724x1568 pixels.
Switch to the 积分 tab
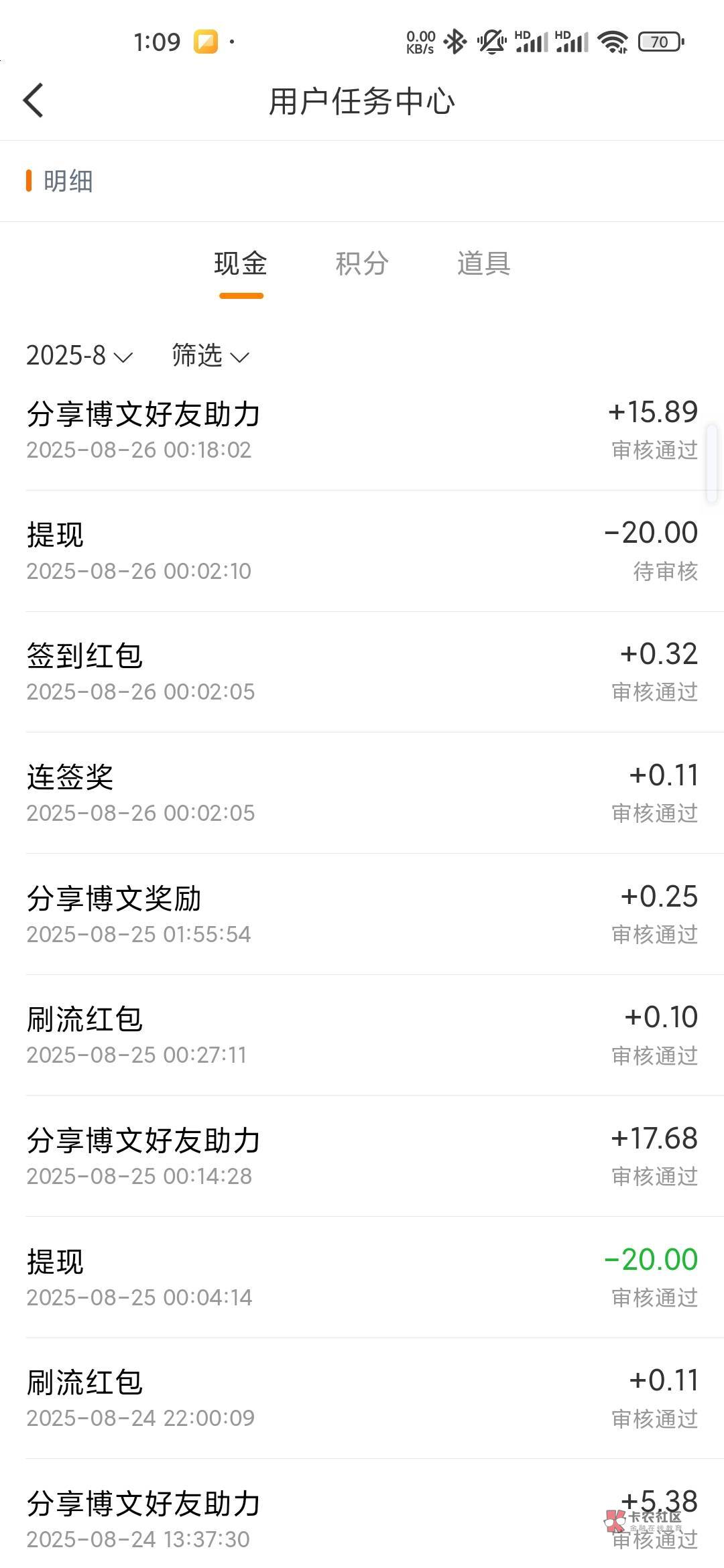point(362,264)
